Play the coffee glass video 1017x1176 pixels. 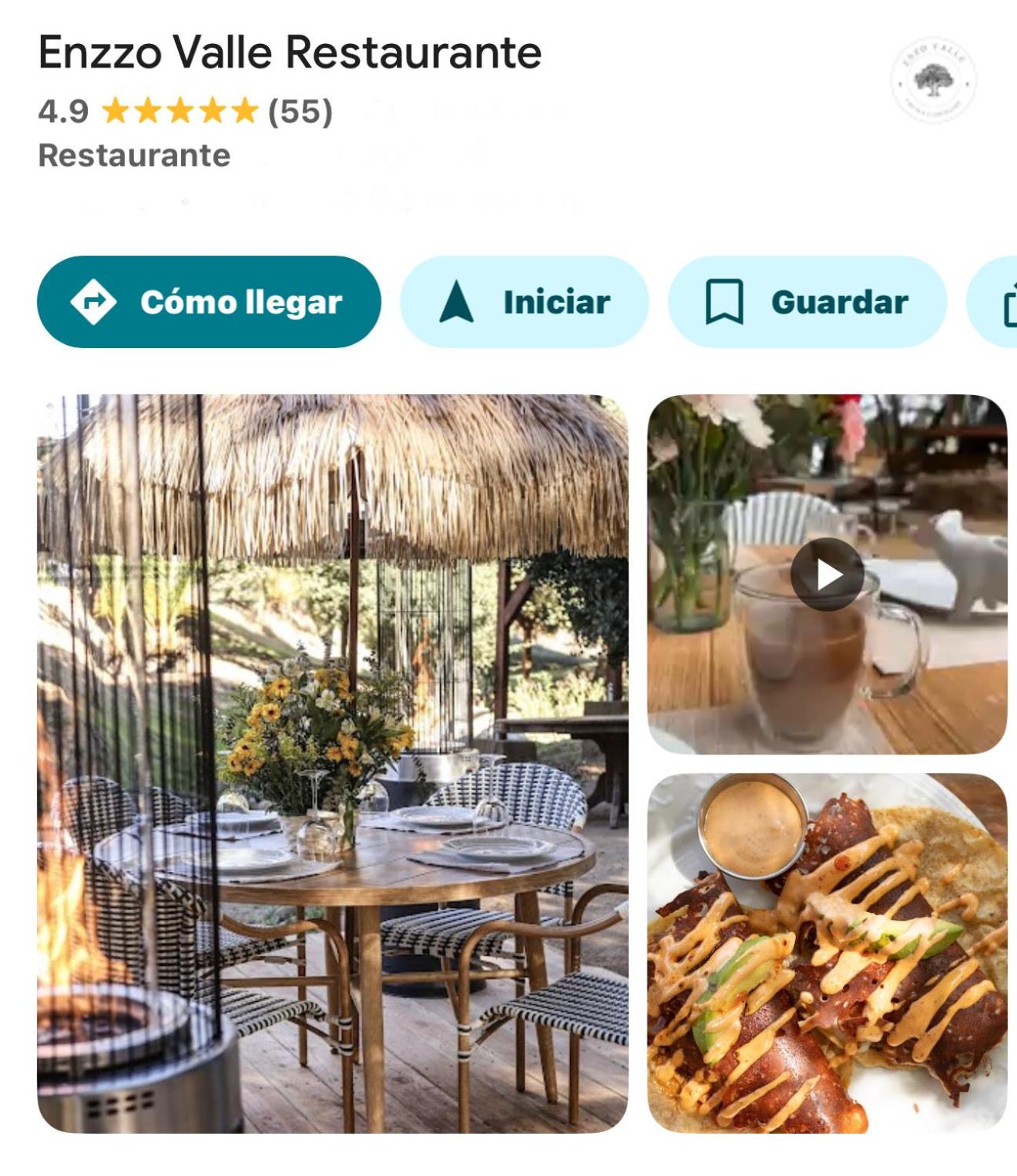(827, 575)
